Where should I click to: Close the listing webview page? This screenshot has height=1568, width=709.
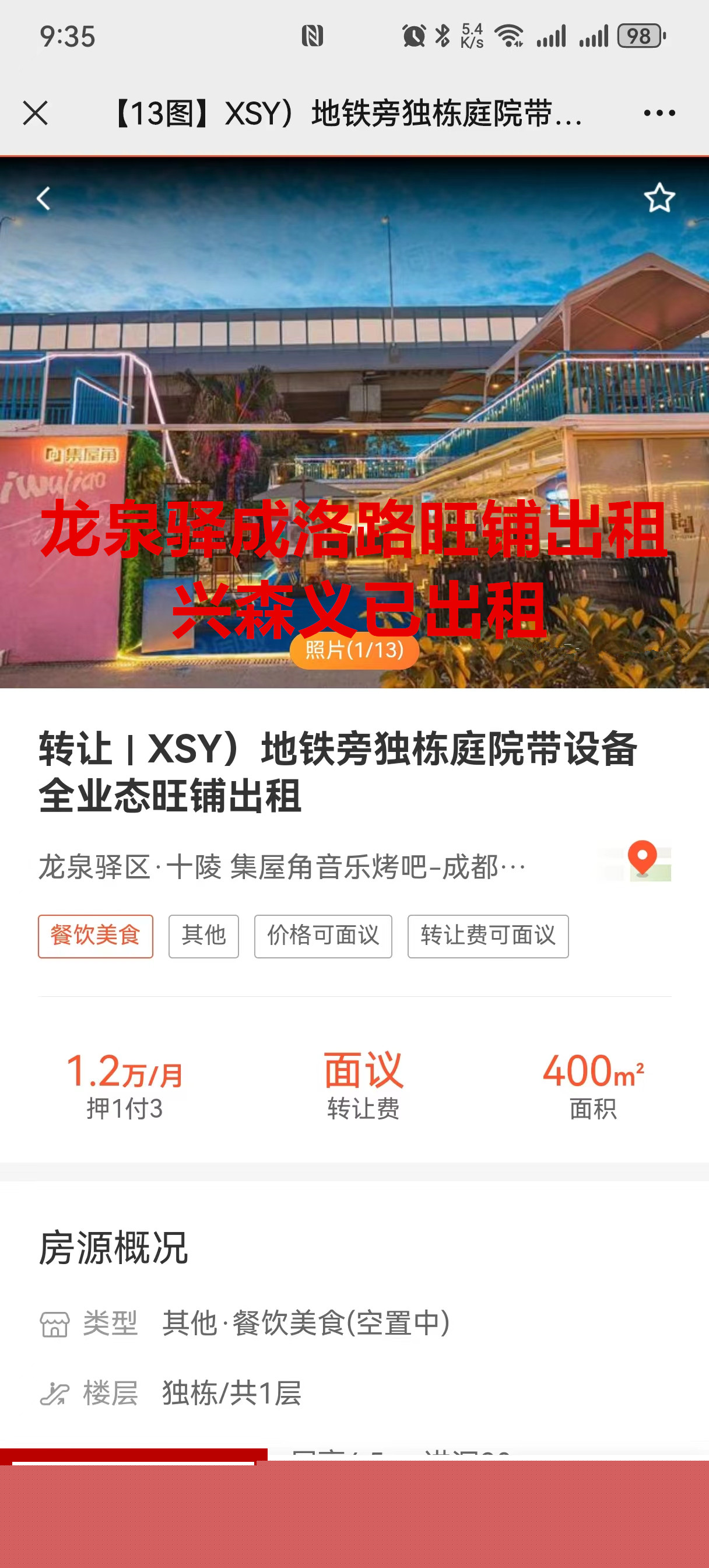(36, 113)
